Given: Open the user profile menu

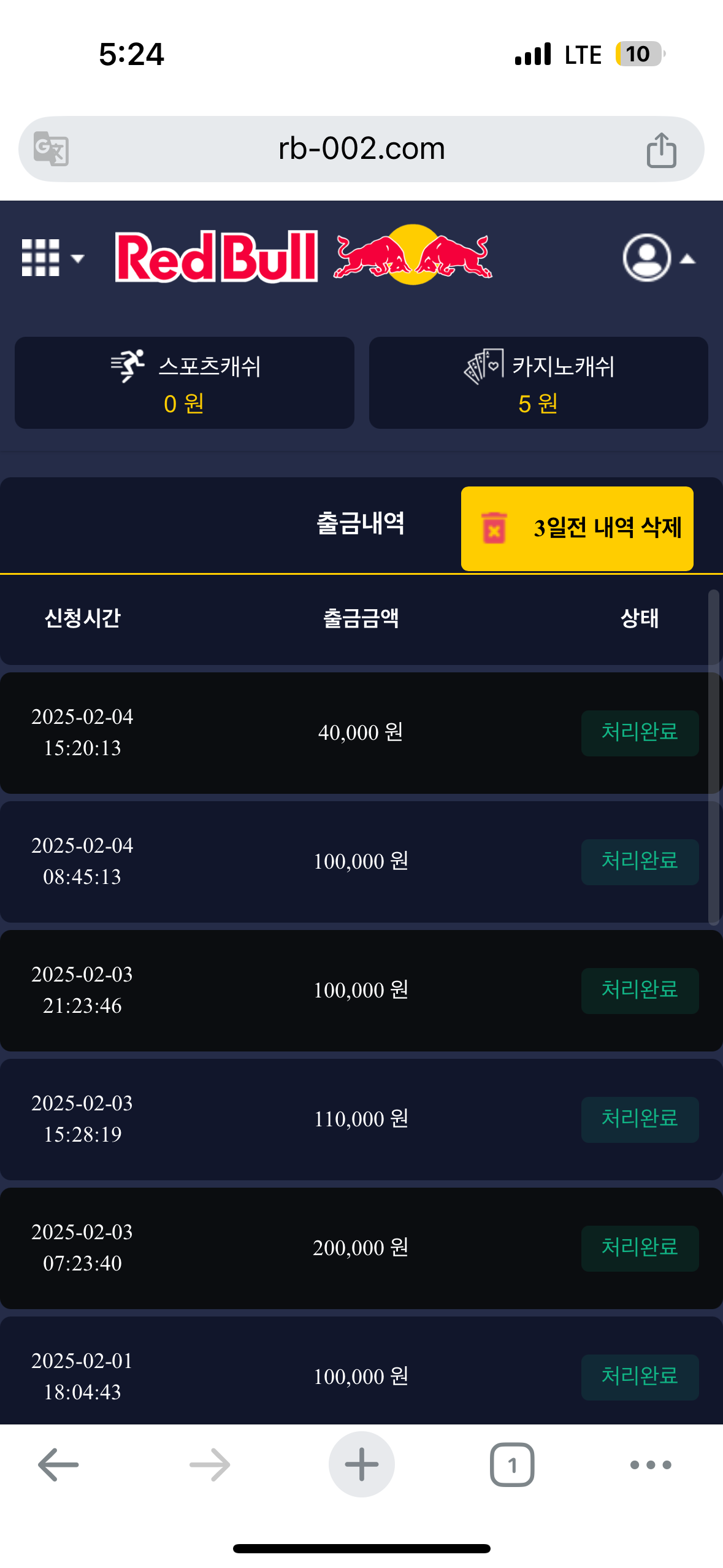Looking at the screenshot, I should tap(657, 258).
